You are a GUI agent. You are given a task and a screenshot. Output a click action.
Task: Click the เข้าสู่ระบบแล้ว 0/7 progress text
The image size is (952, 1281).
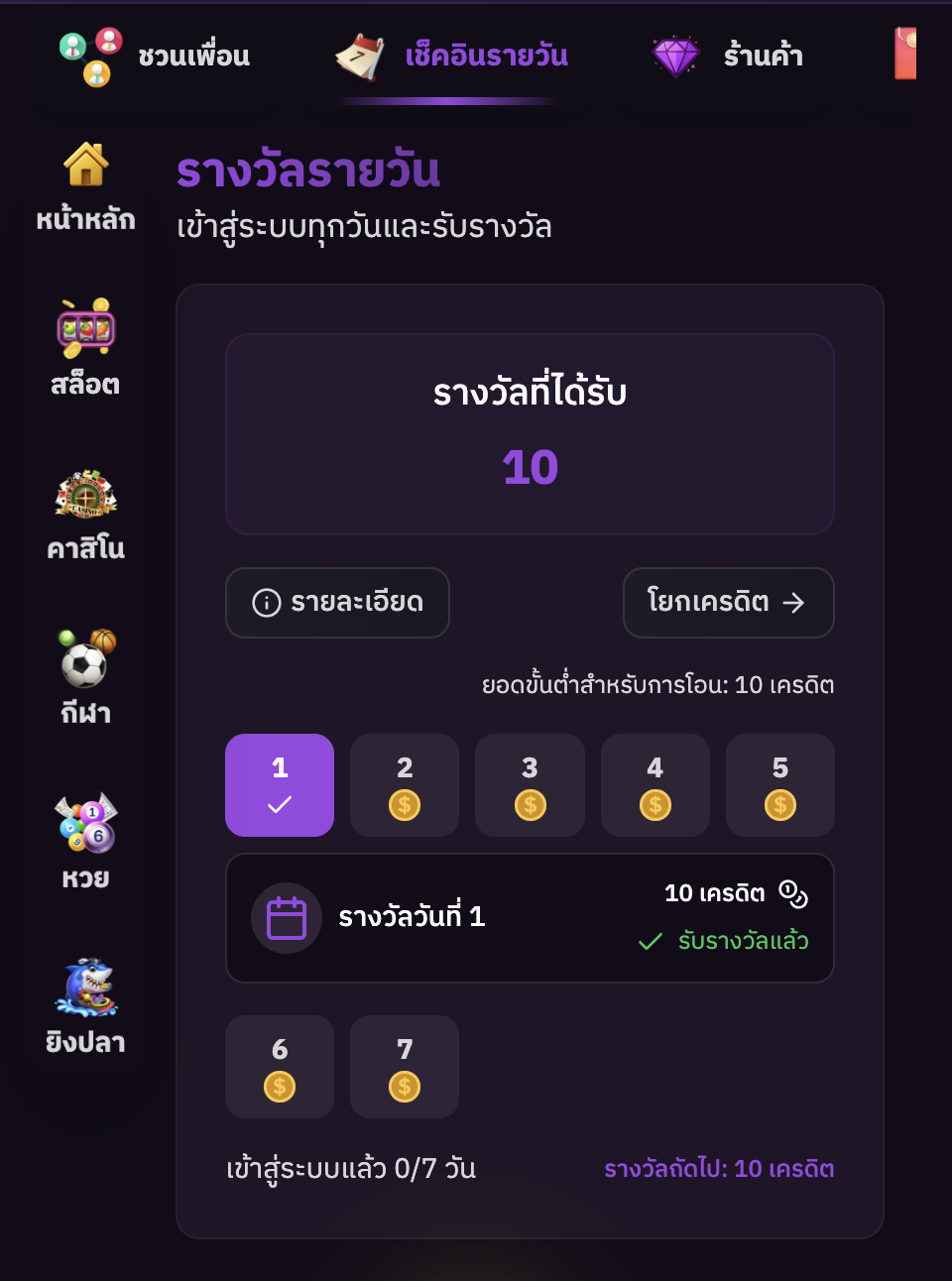tap(350, 1170)
